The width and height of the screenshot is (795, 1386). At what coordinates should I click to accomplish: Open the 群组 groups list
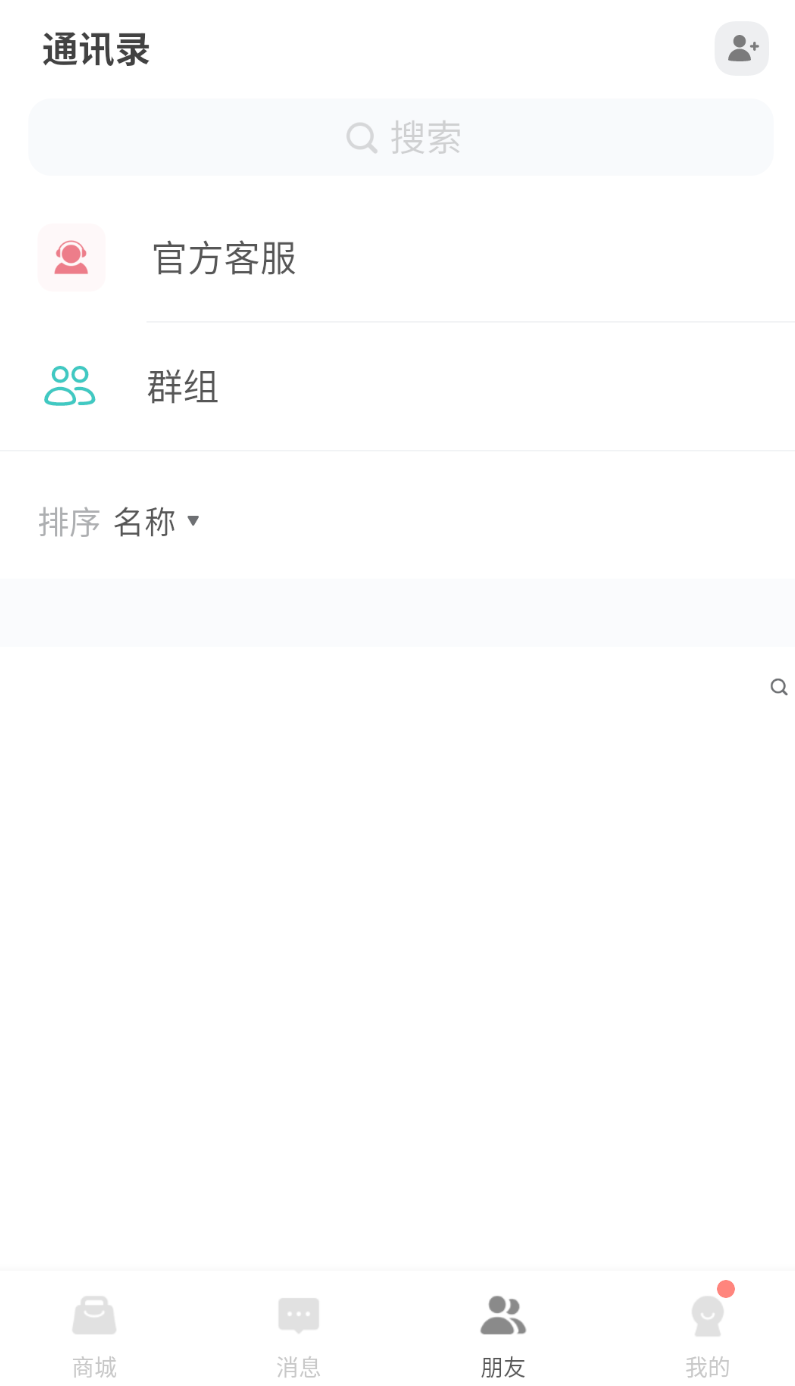click(x=182, y=386)
